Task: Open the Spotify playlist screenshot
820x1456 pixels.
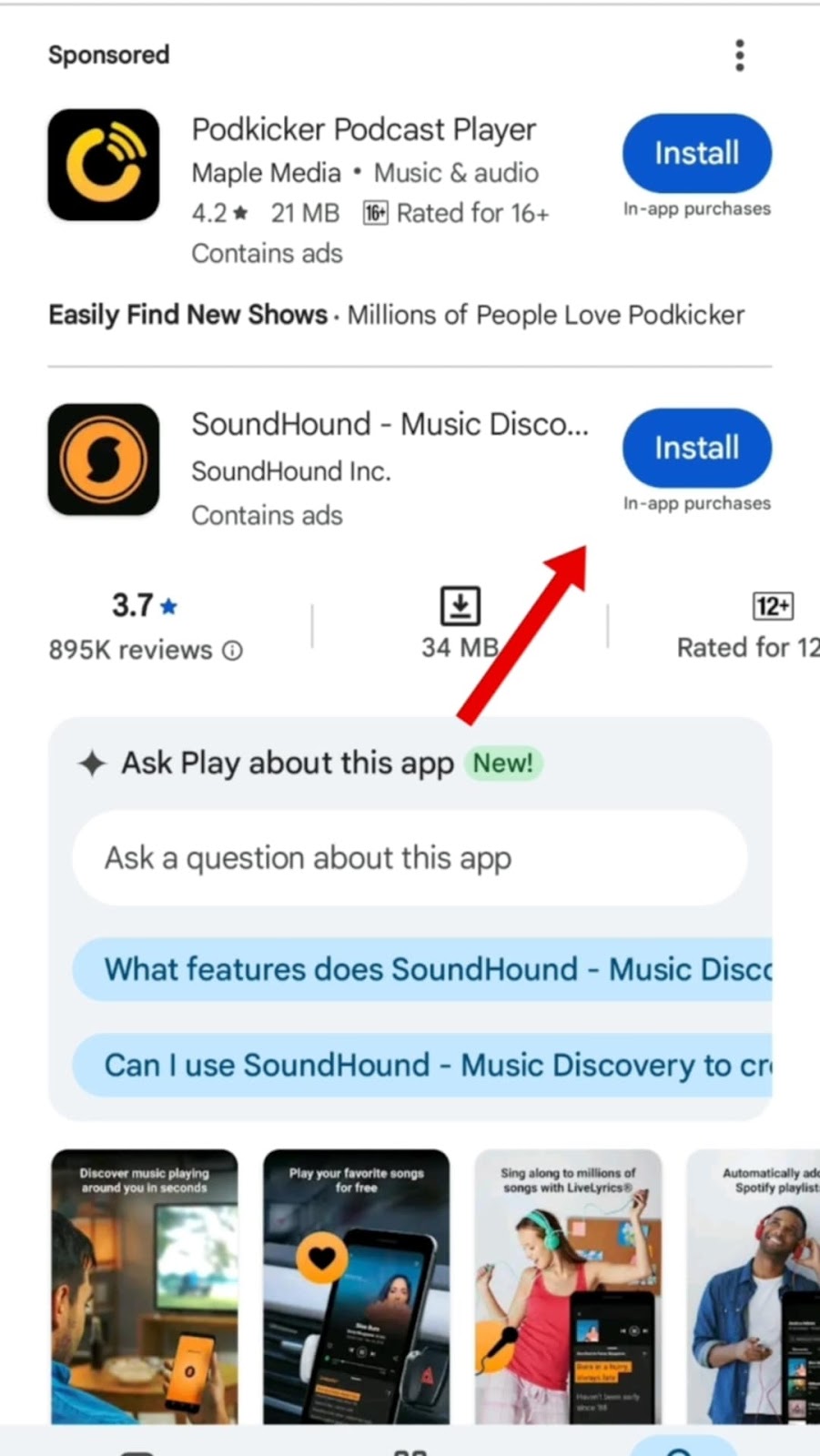Action: [x=754, y=1287]
